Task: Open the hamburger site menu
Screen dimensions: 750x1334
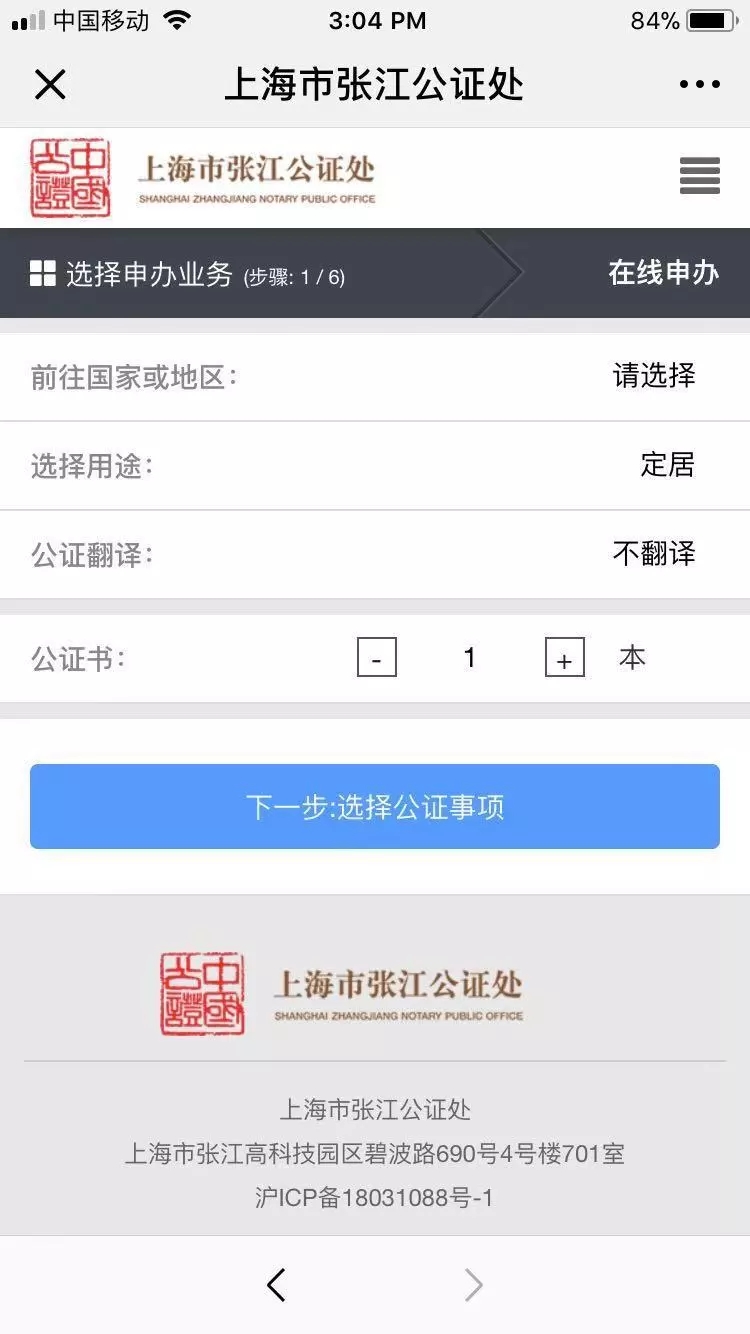Action: coord(700,176)
